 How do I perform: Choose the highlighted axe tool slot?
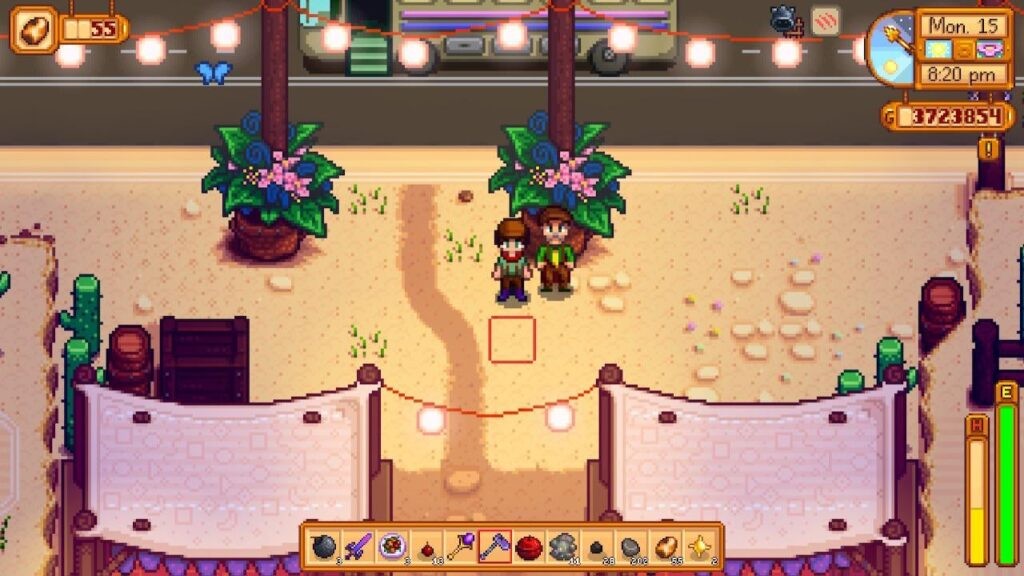(x=494, y=546)
